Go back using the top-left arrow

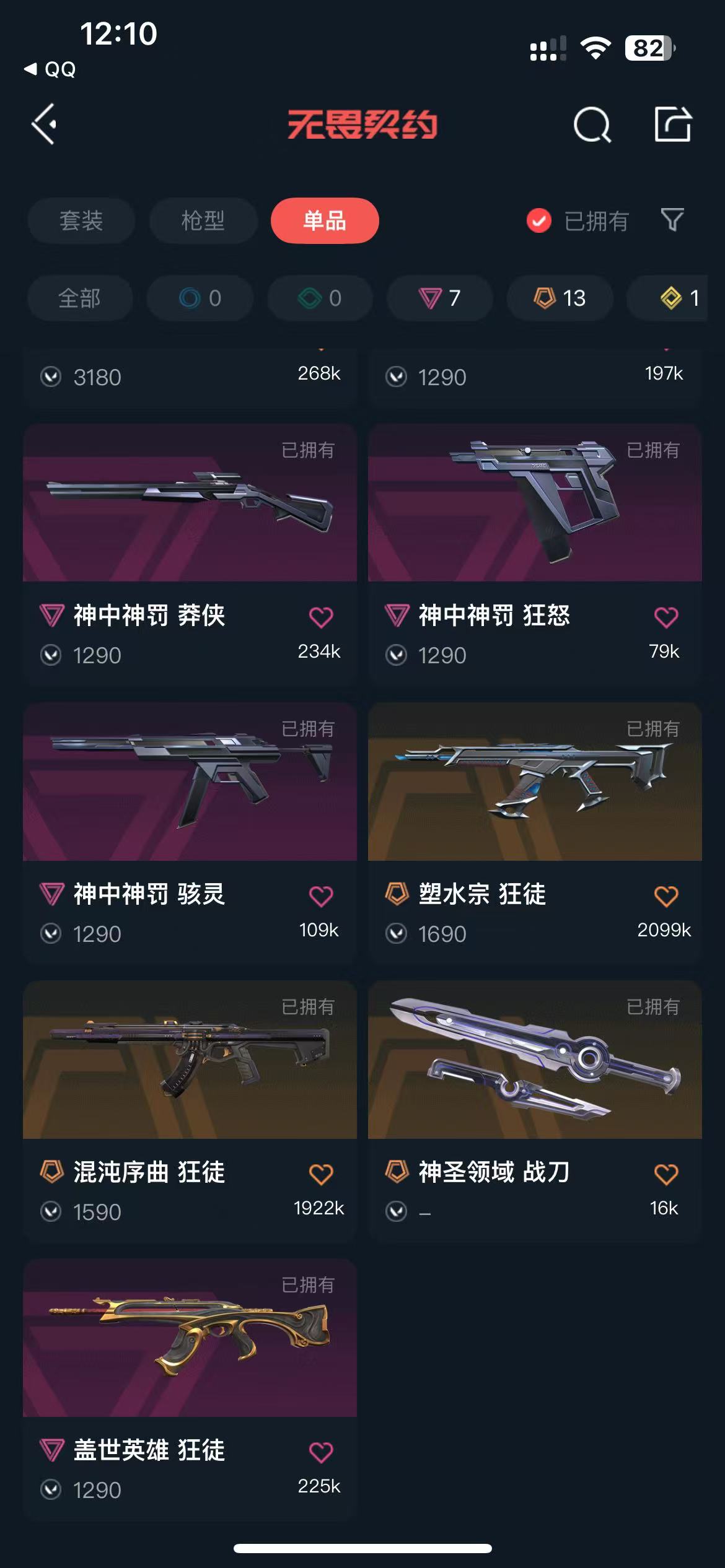(45, 124)
